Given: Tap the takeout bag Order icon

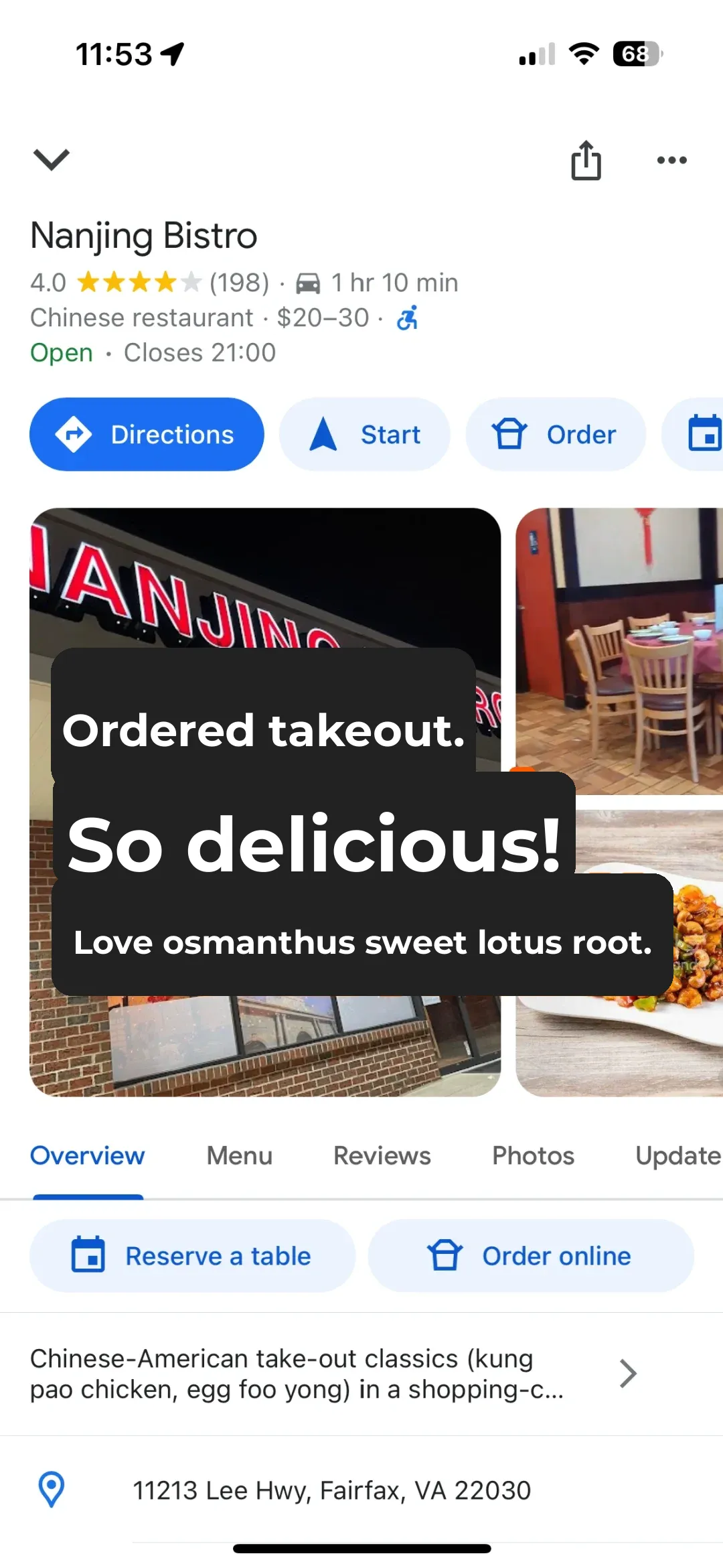Looking at the screenshot, I should [508, 434].
